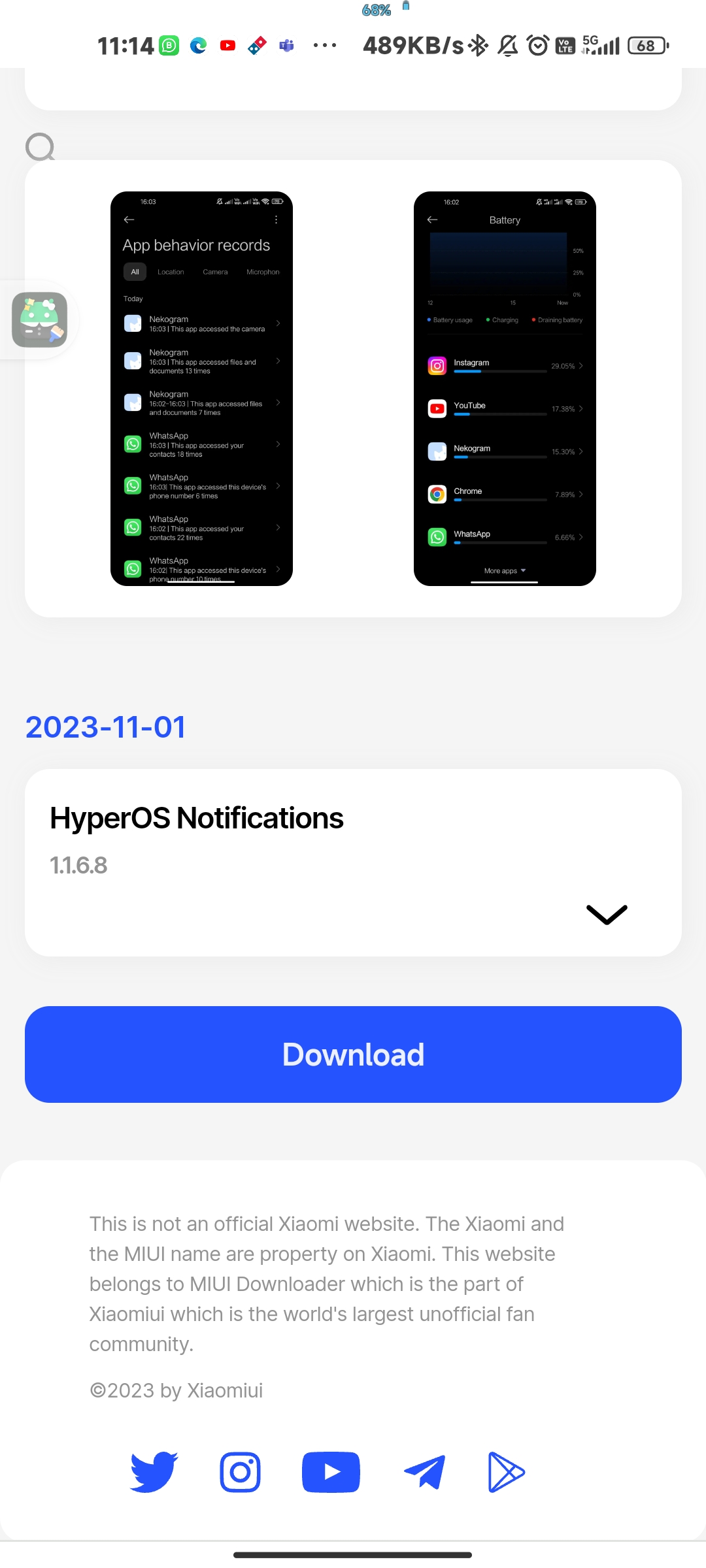
Task: Tap the floating Android cleaner icon
Action: pyautogui.click(x=39, y=319)
